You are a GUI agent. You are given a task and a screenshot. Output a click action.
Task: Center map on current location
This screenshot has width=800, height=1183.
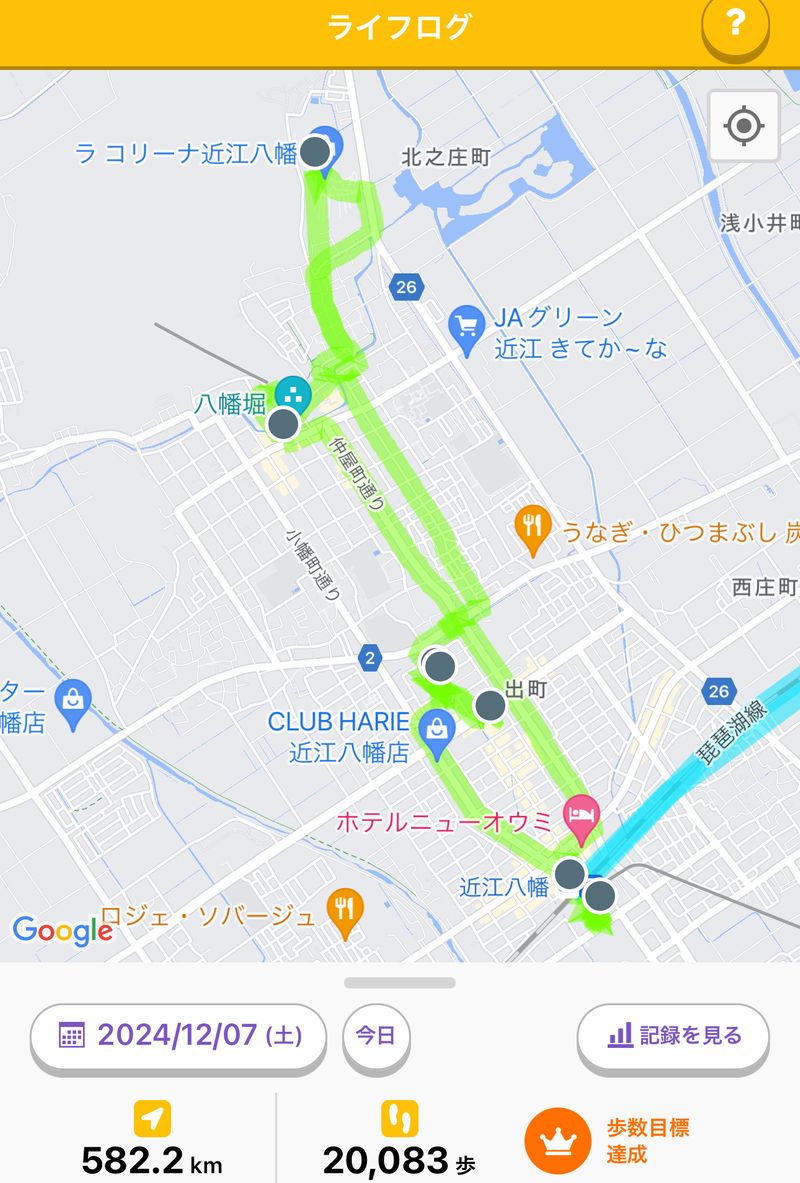coord(743,127)
